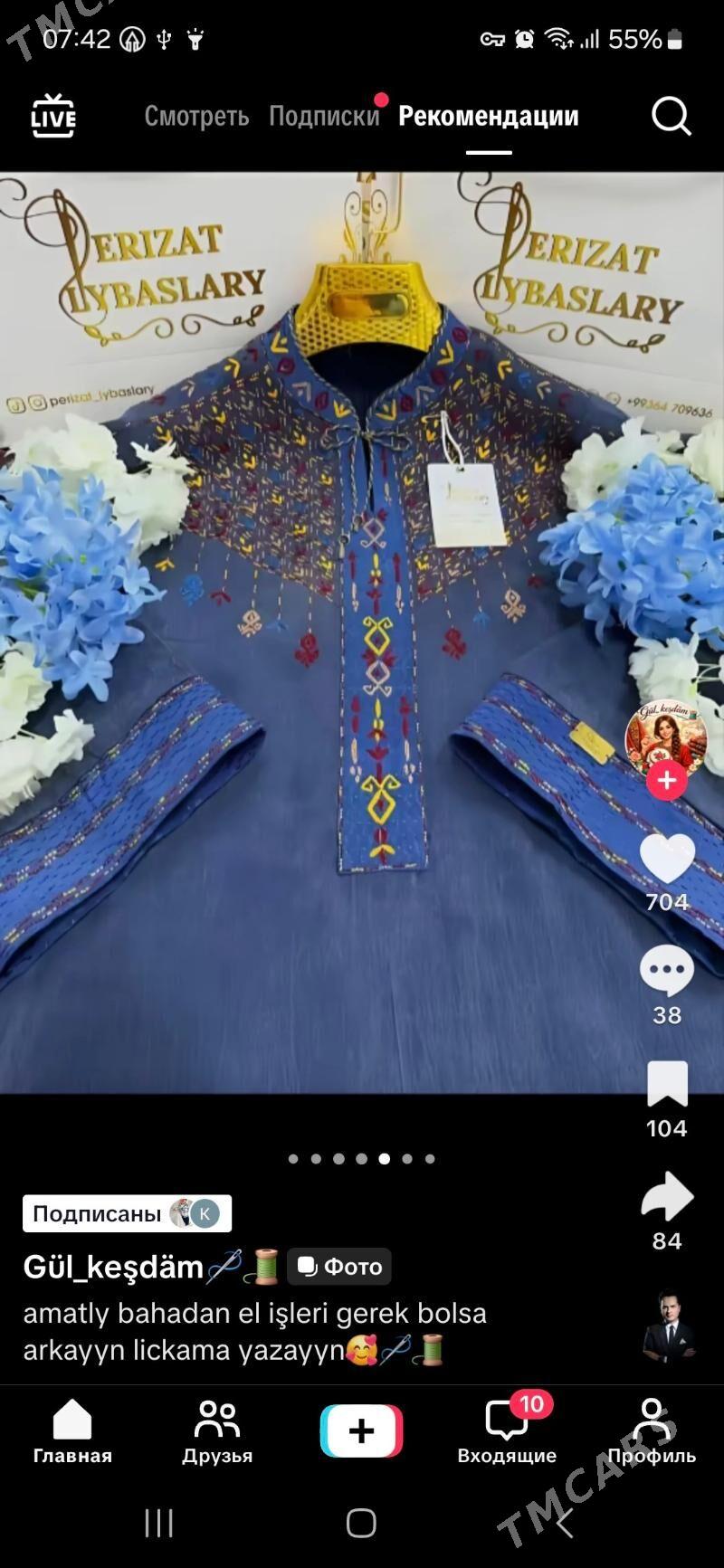Viewport: 724px width, 1568px height.
Task: Open the comments on this post
Action: (667, 972)
